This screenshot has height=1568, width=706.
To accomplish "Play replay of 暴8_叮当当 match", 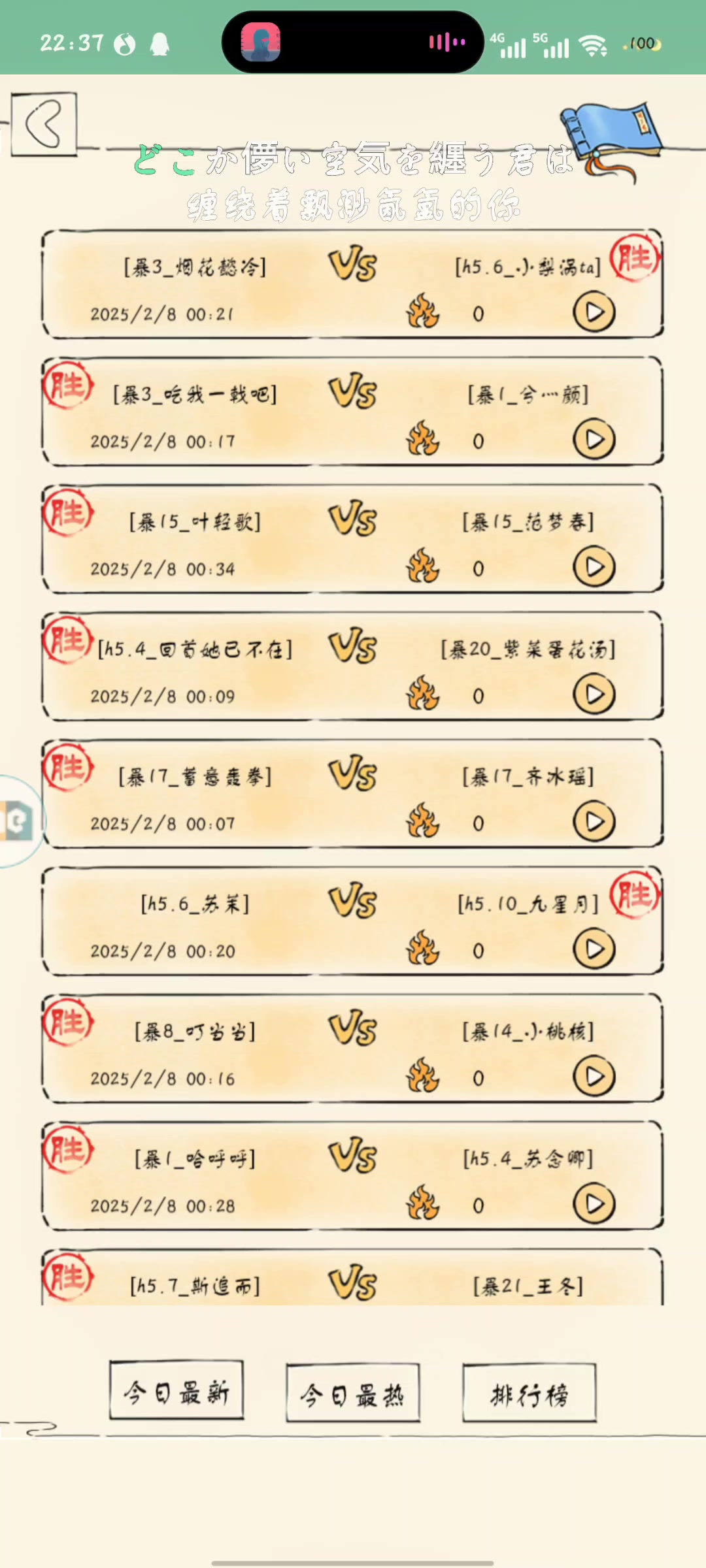I will 594,1077.
